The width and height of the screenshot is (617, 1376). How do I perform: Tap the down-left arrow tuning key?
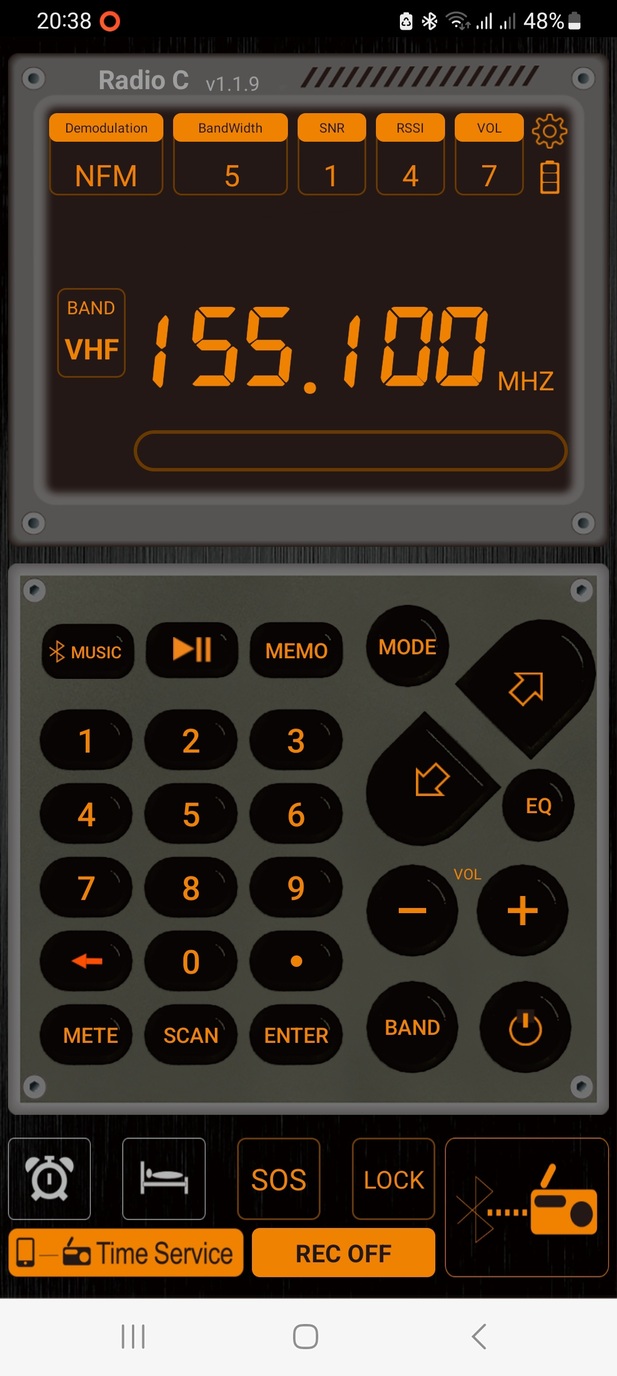pyautogui.click(x=431, y=779)
